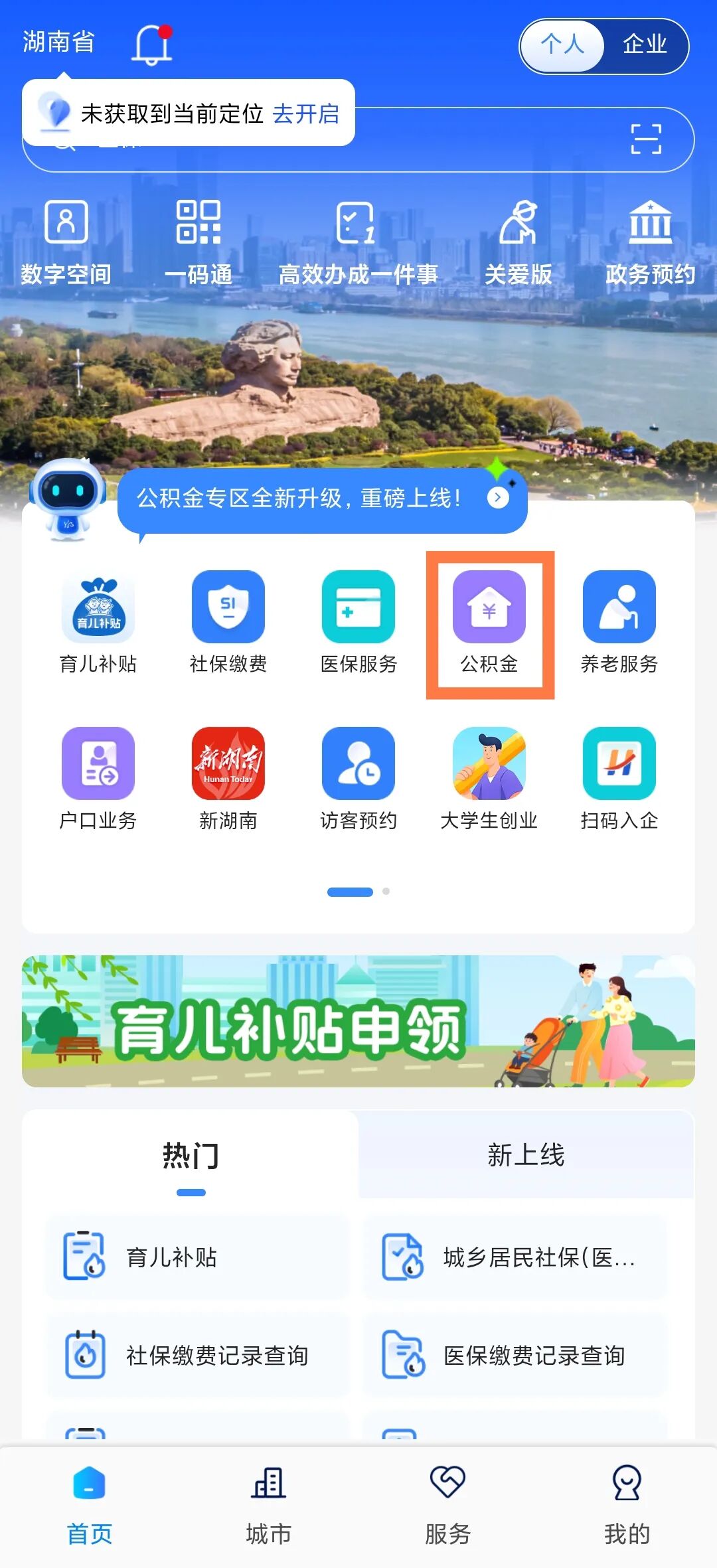Viewport: 717px width, 1568px height.
Task: Open the 湖南省 location selector
Action: click(x=58, y=41)
